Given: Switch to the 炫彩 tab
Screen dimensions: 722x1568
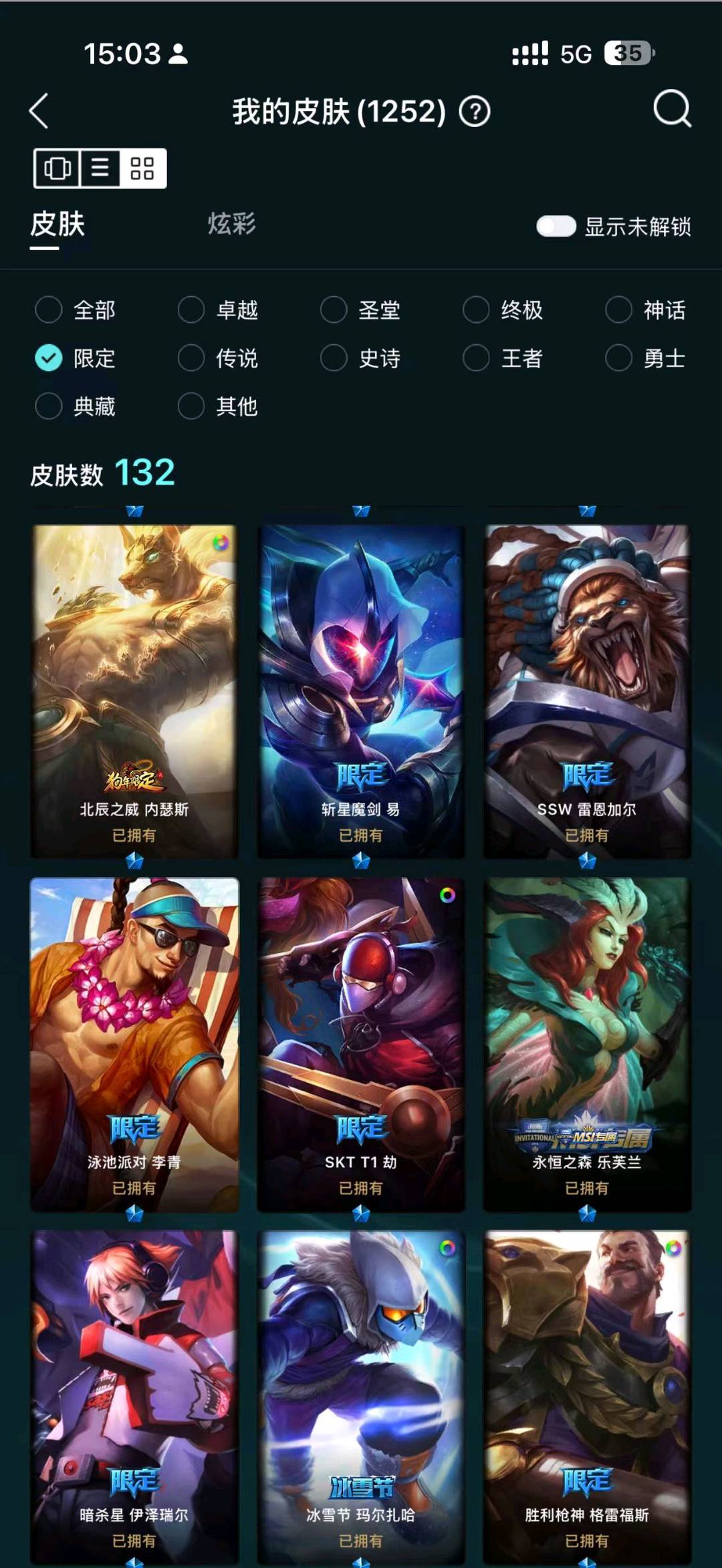Looking at the screenshot, I should click(x=231, y=223).
